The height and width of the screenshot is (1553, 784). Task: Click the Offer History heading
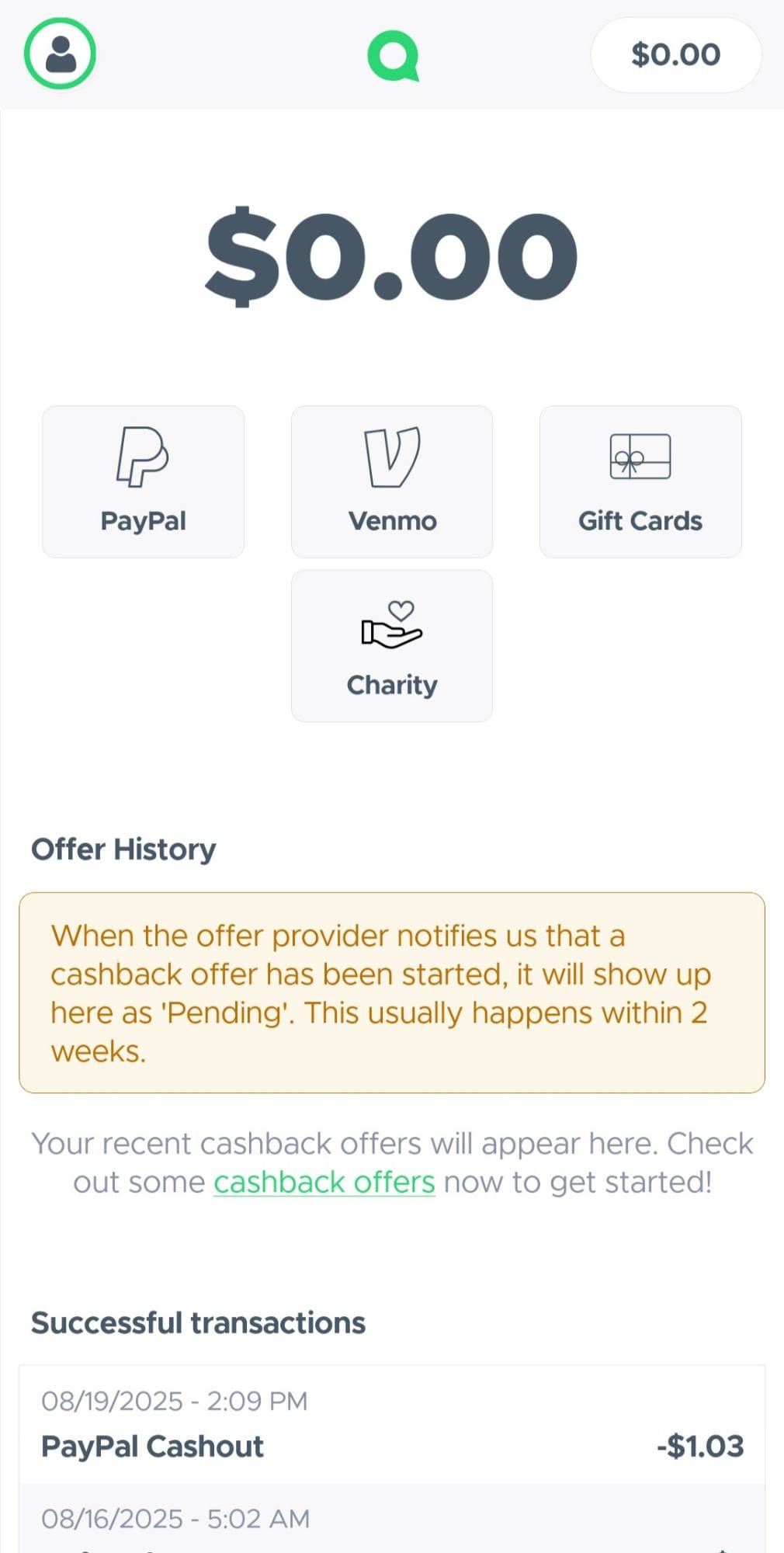pyautogui.click(x=123, y=849)
